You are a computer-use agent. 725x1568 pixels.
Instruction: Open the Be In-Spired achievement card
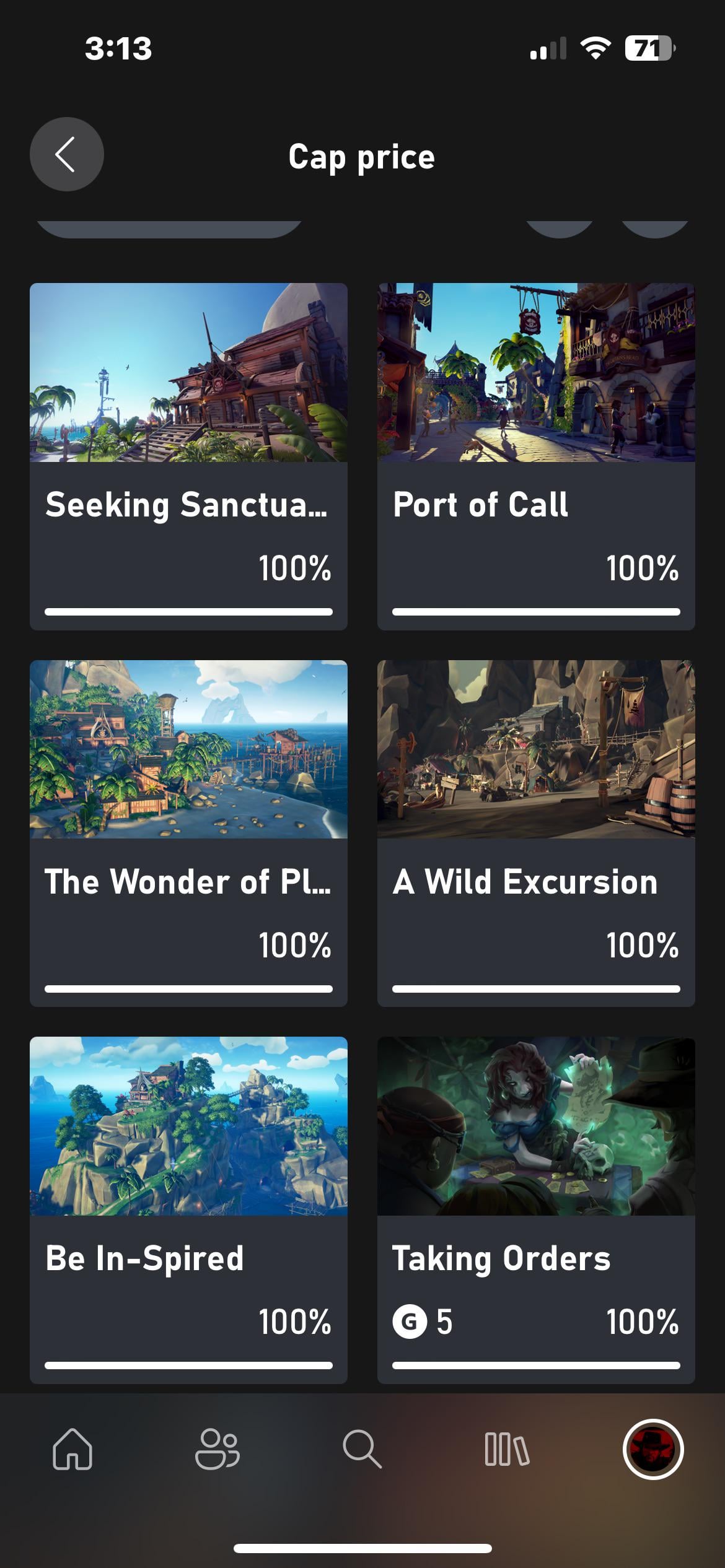(188, 1209)
